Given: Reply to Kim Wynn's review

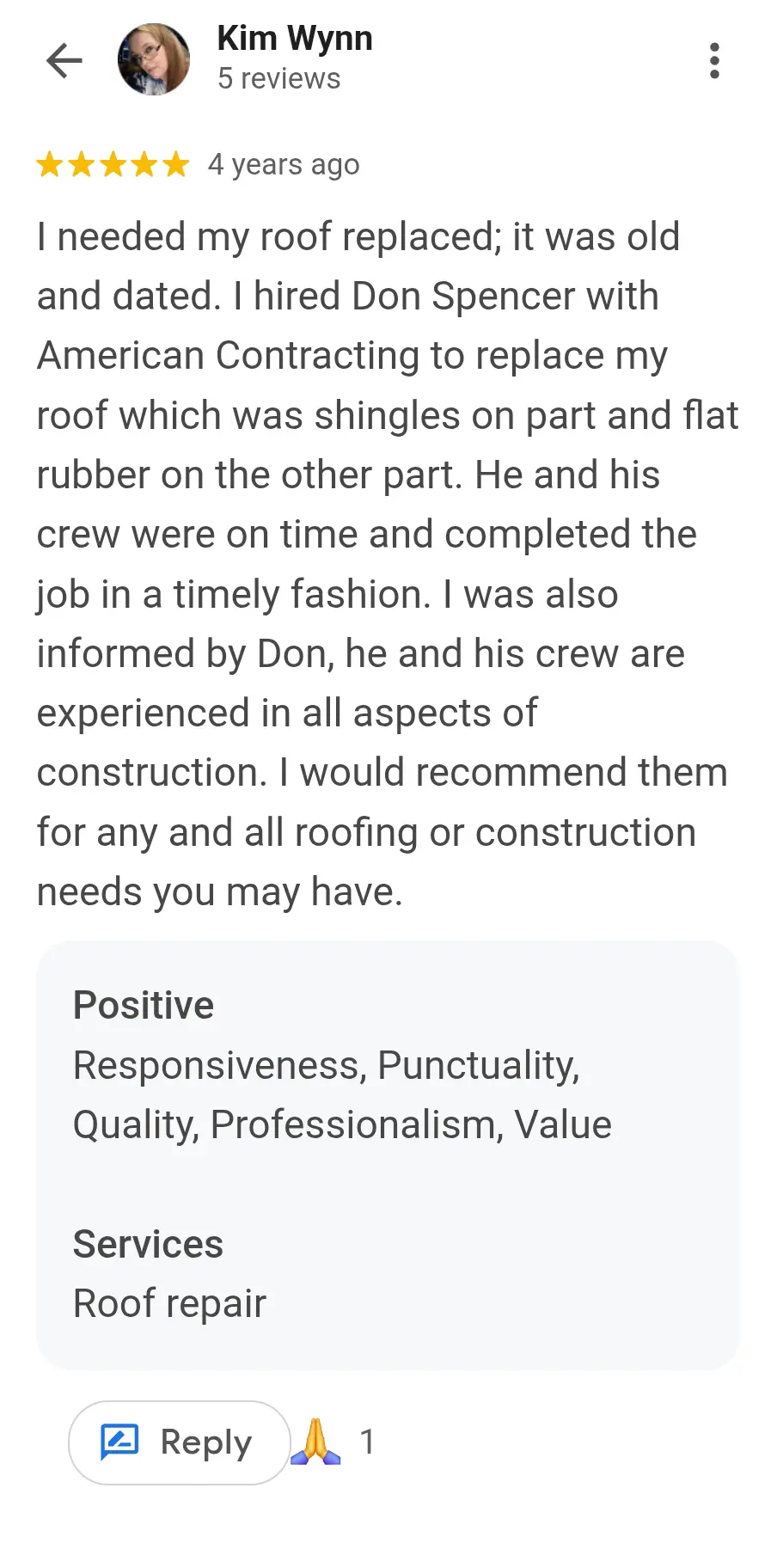Looking at the screenshot, I should [x=179, y=1442].
